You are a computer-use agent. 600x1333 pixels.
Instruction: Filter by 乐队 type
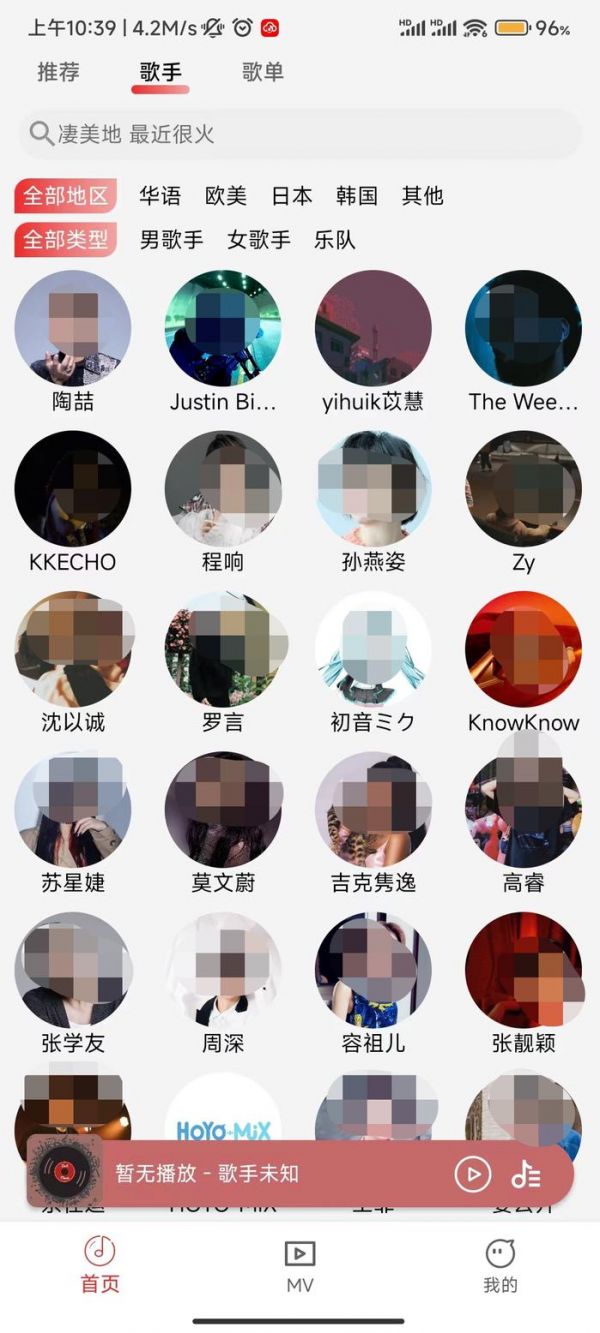pyautogui.click(x=335, y=240)
